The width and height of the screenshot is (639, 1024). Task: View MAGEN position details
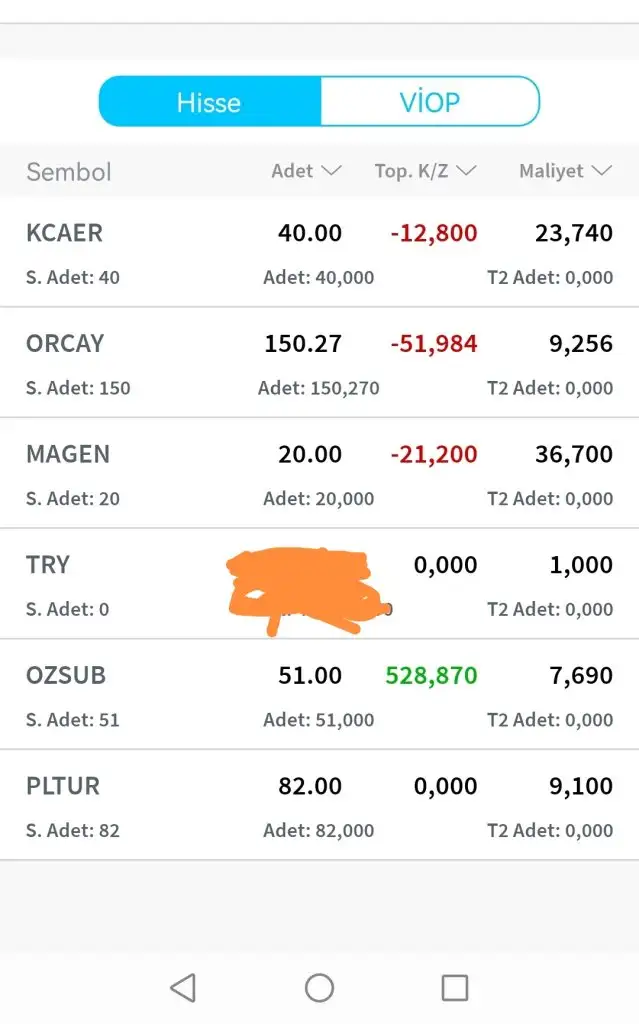319,473
